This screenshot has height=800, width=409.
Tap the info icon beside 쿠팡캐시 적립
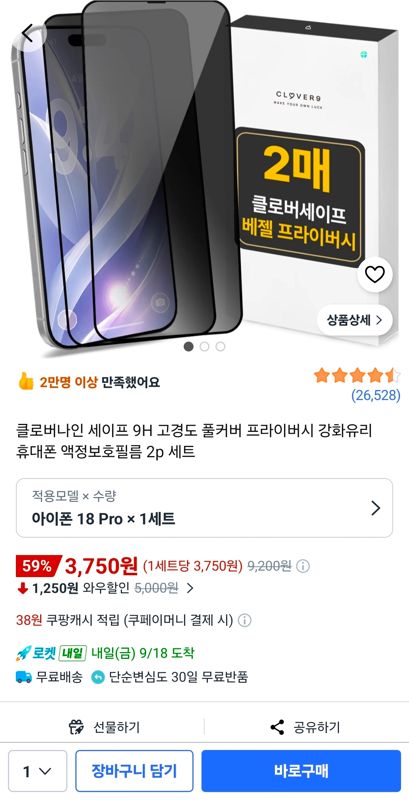[245, 620]
